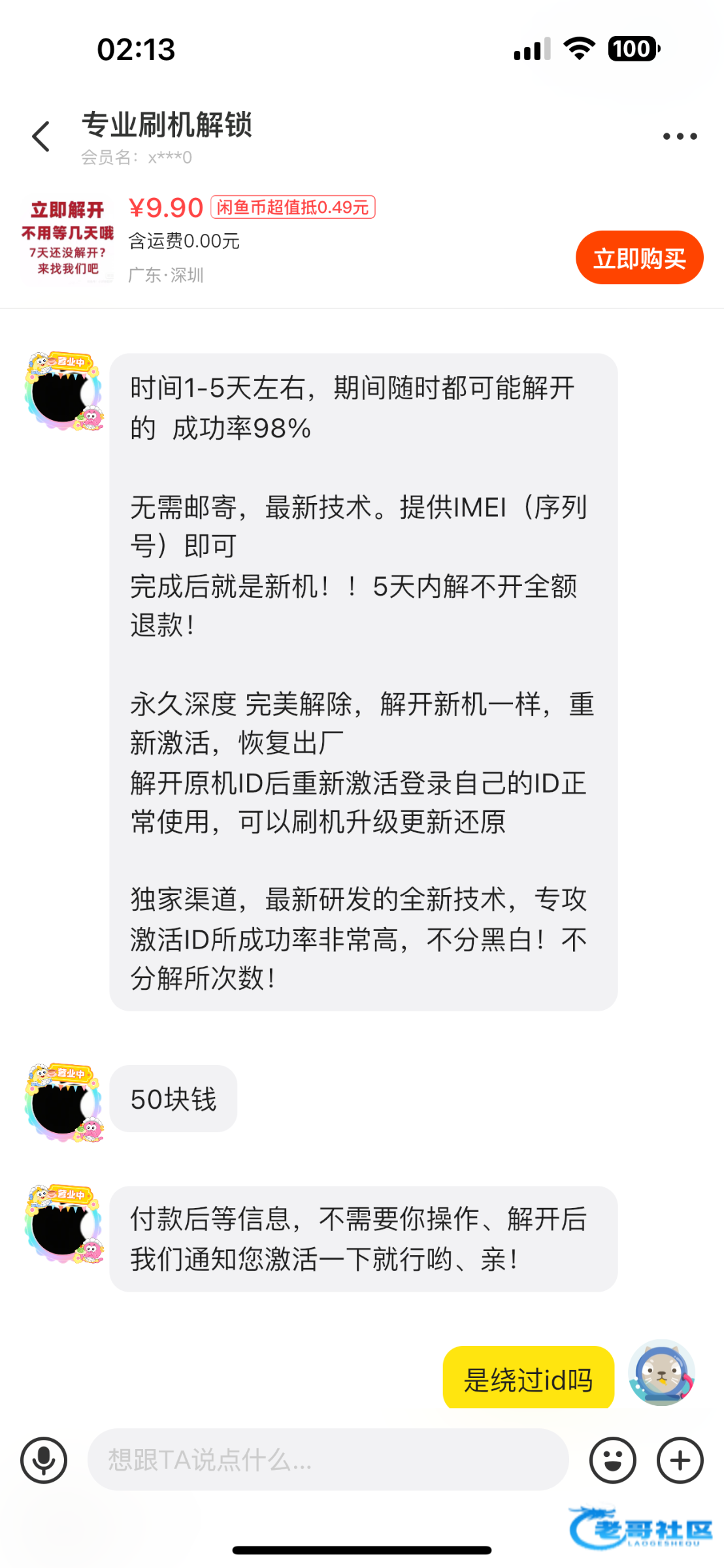Open the ¥9.90 product listing image
This screenshot has width=724, height=1568.
coord(67,240)
